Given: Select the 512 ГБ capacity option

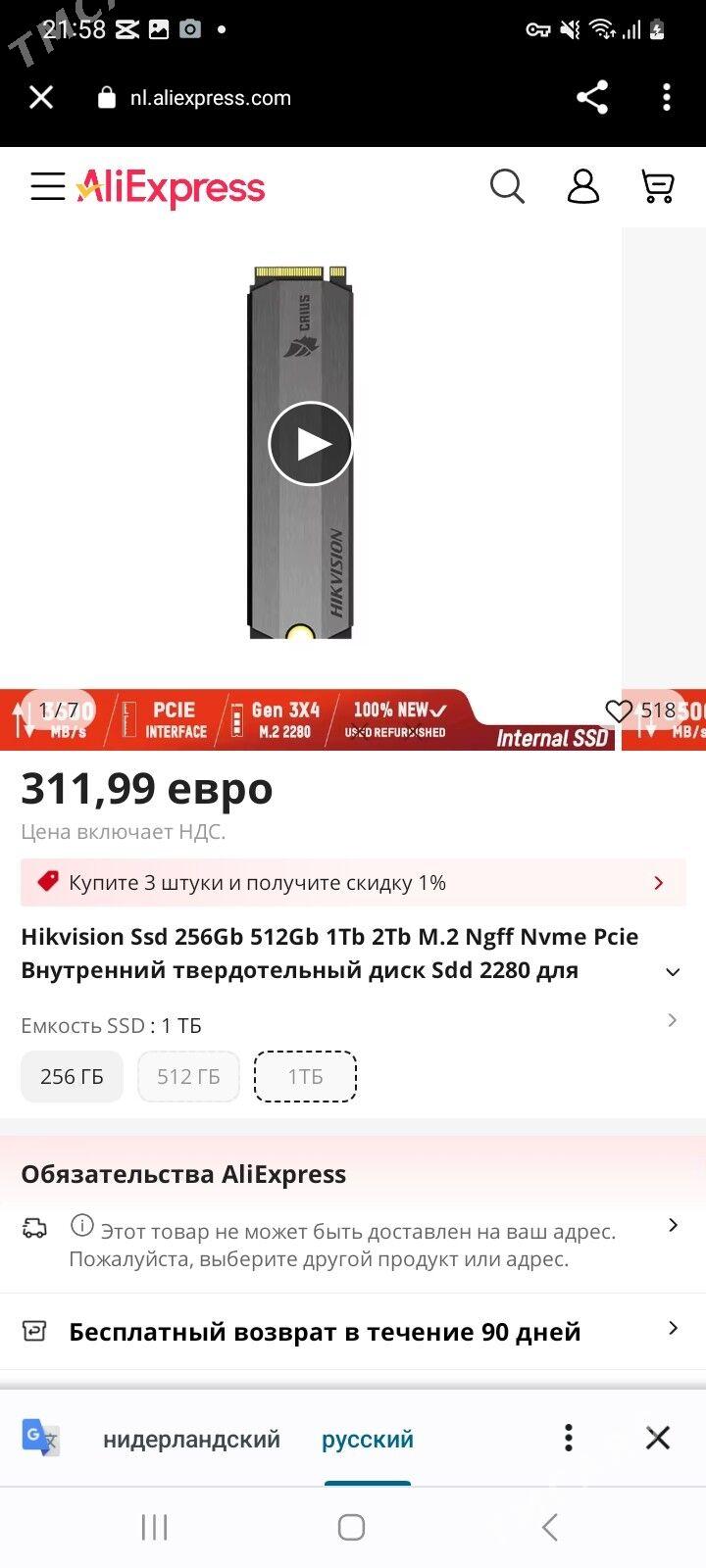Looking at the screenshot, I should tap(188, 1077).
